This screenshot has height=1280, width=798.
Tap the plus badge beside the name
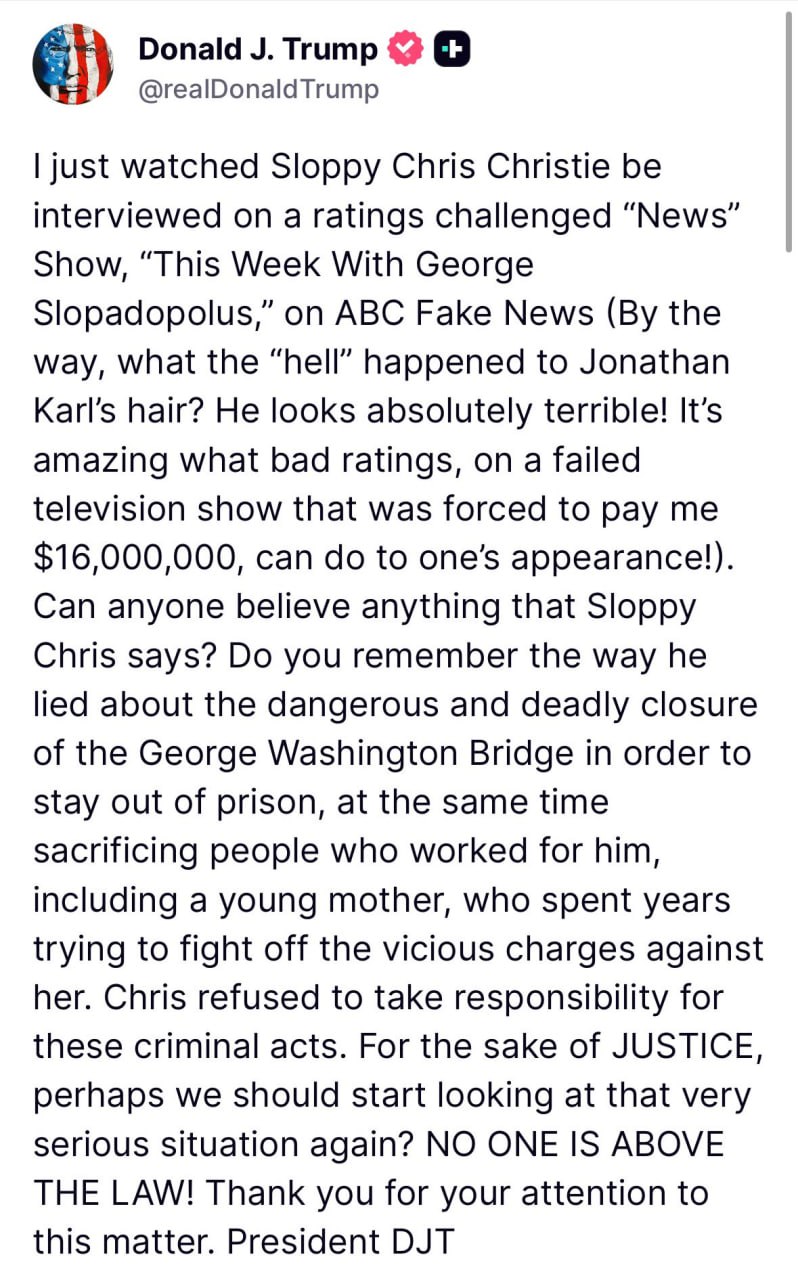452,48
